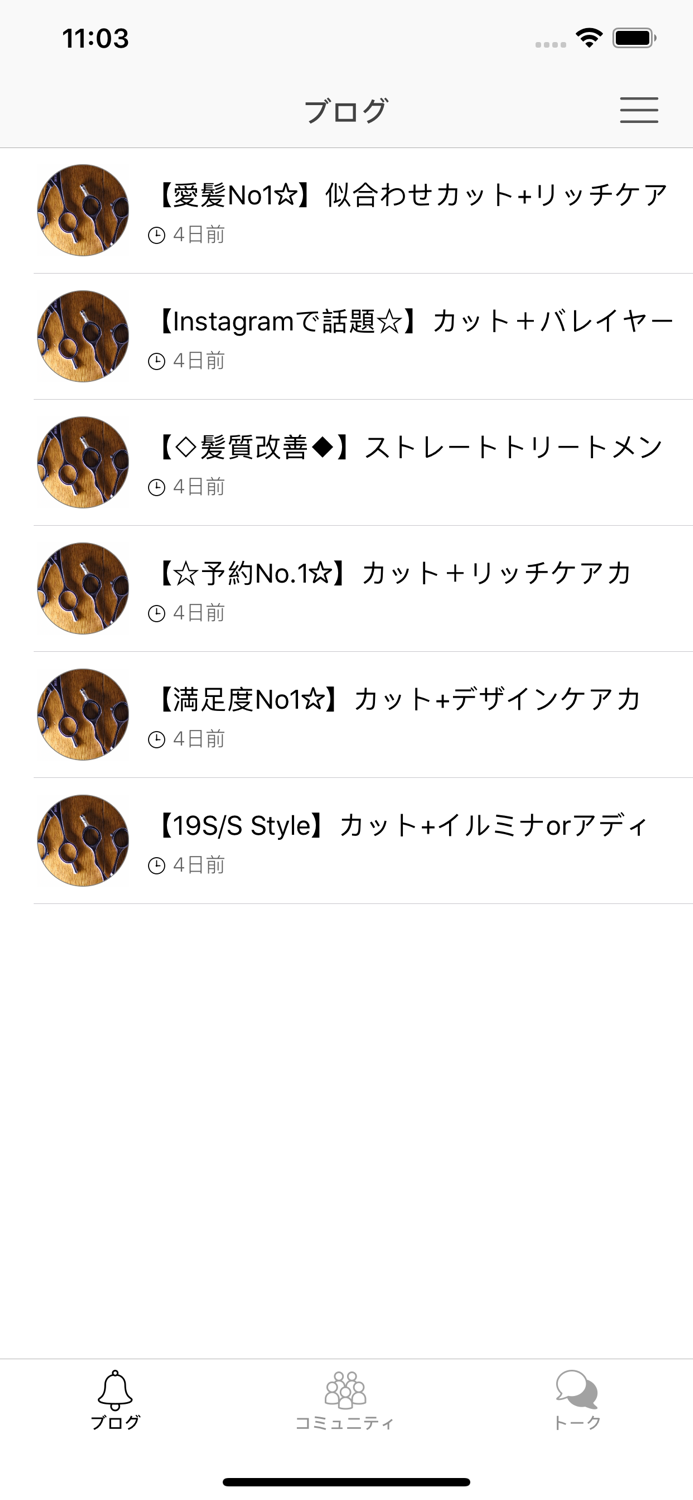The image size is (693, 1500).
Task: Switch to the コミュニティ tab
Action: pyautogui.click(x=345, y=1400)
